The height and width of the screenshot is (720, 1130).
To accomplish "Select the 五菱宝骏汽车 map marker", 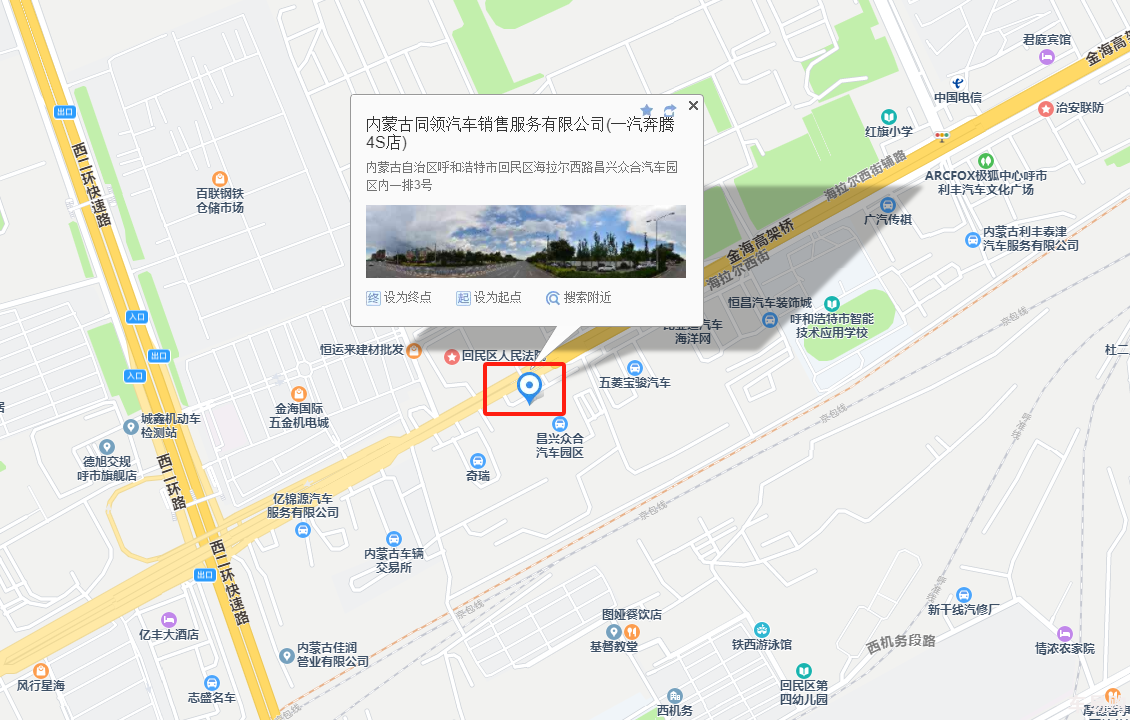I will pyautogui.click(x=634, y=367).
